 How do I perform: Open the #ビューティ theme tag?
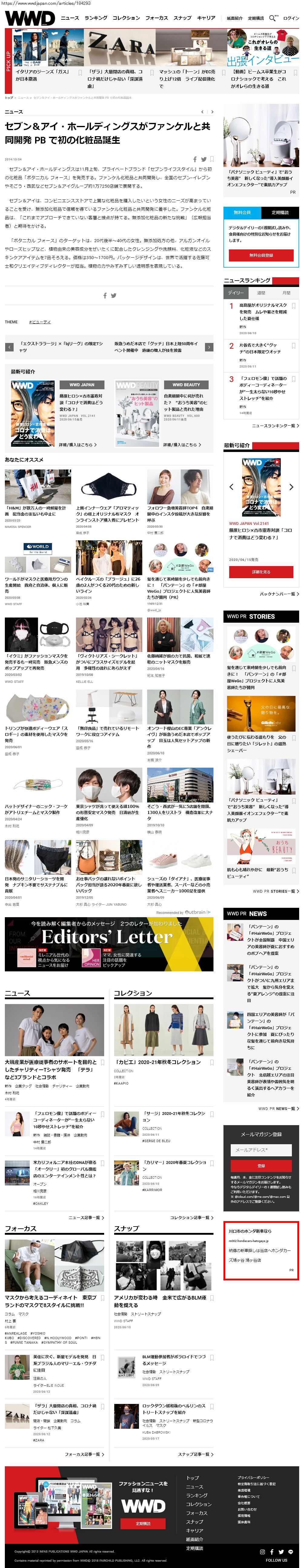[x=40, y=322]
